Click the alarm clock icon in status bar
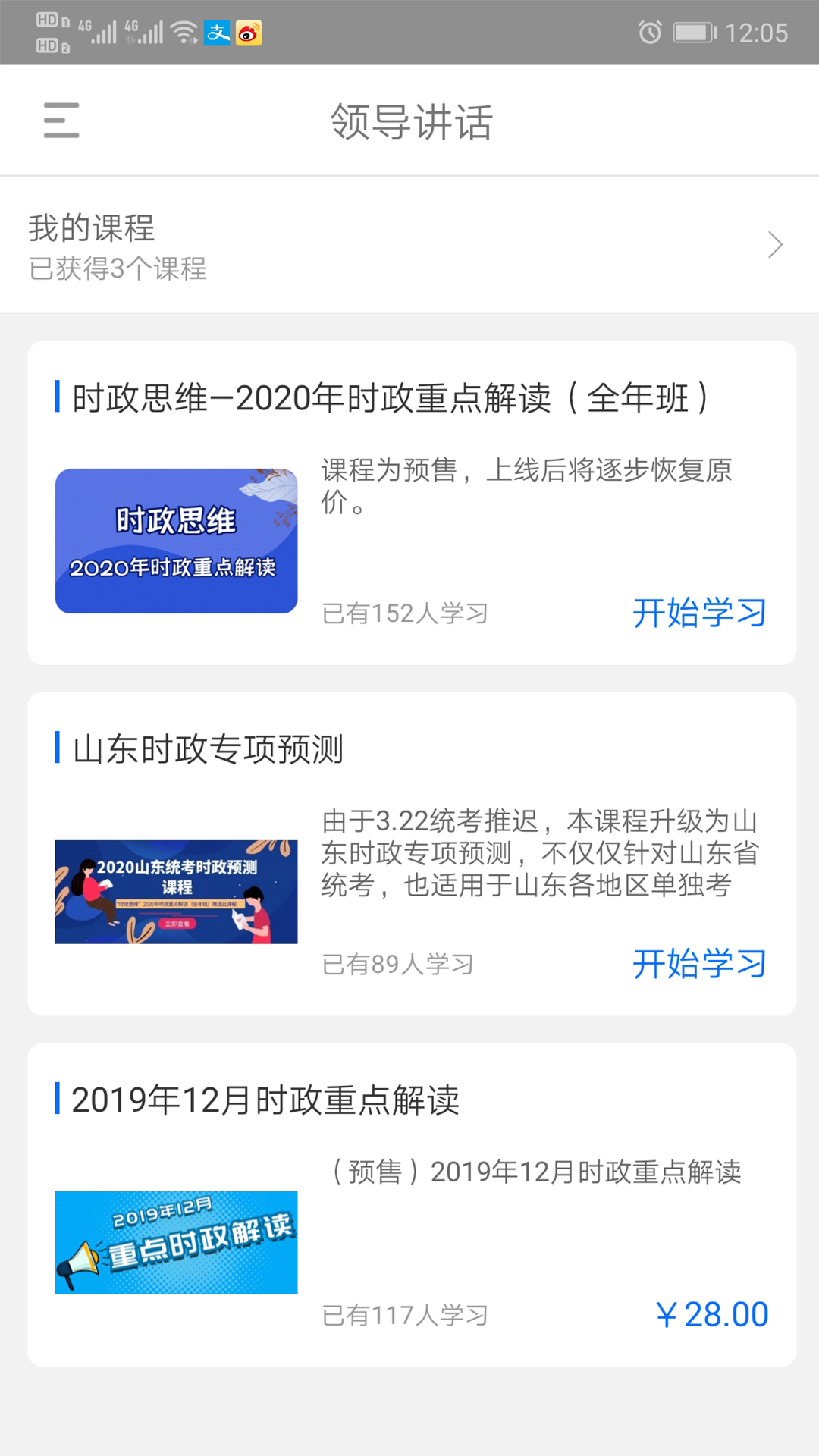819x1456 pixels. (x=651, y=33)
